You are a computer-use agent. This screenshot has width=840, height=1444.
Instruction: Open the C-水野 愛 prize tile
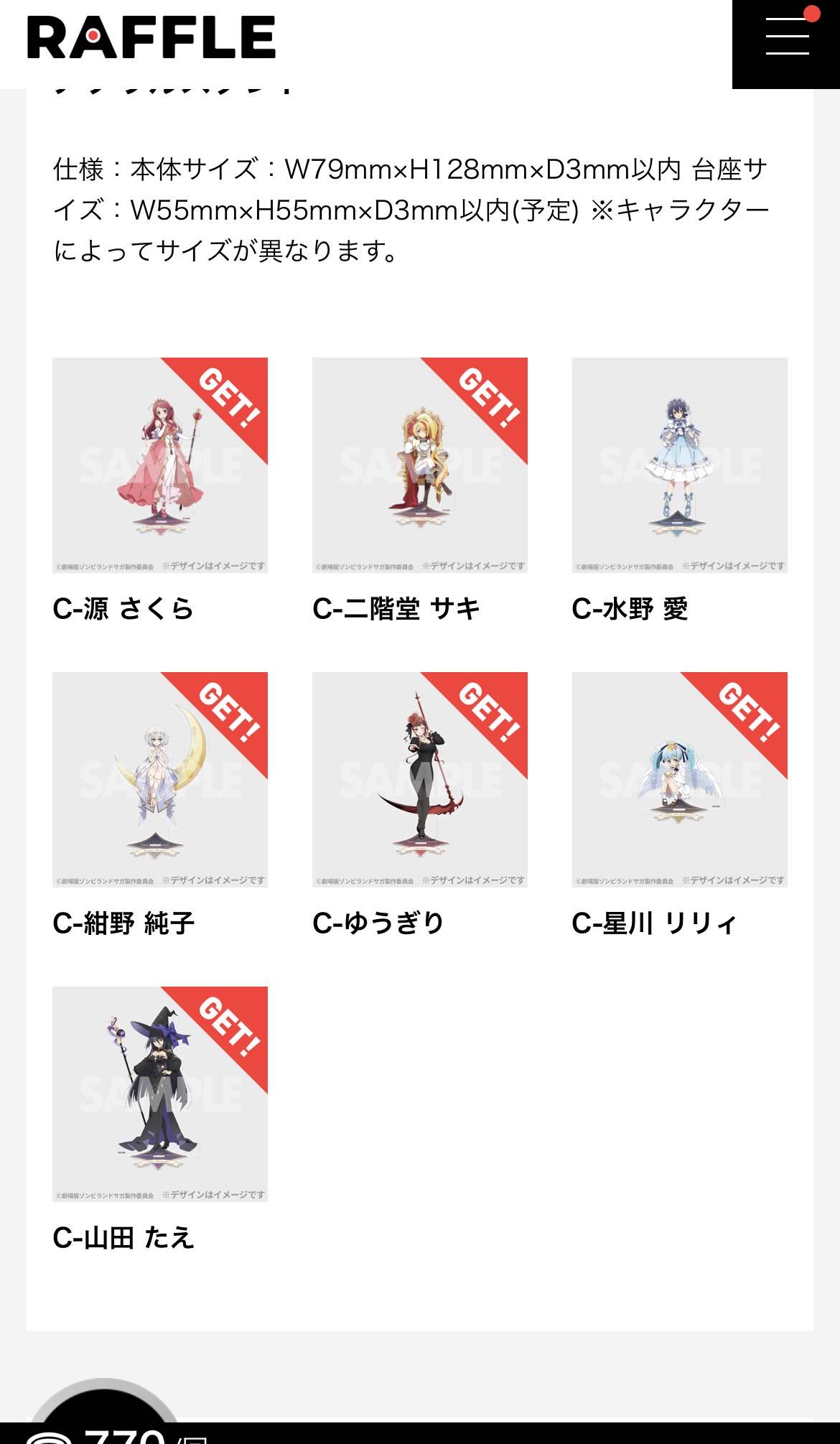click(679, 465)
